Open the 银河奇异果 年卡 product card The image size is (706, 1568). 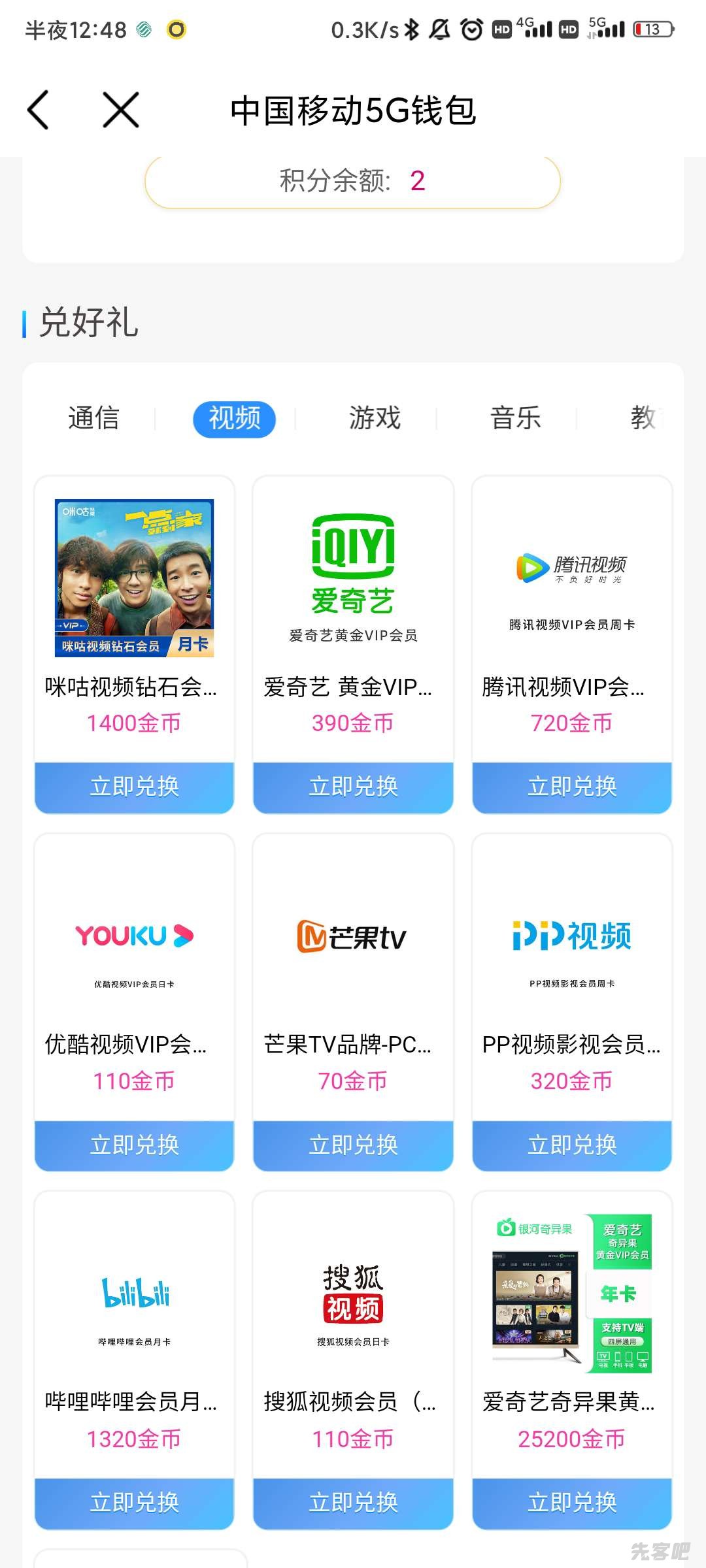coord(572,1294)
